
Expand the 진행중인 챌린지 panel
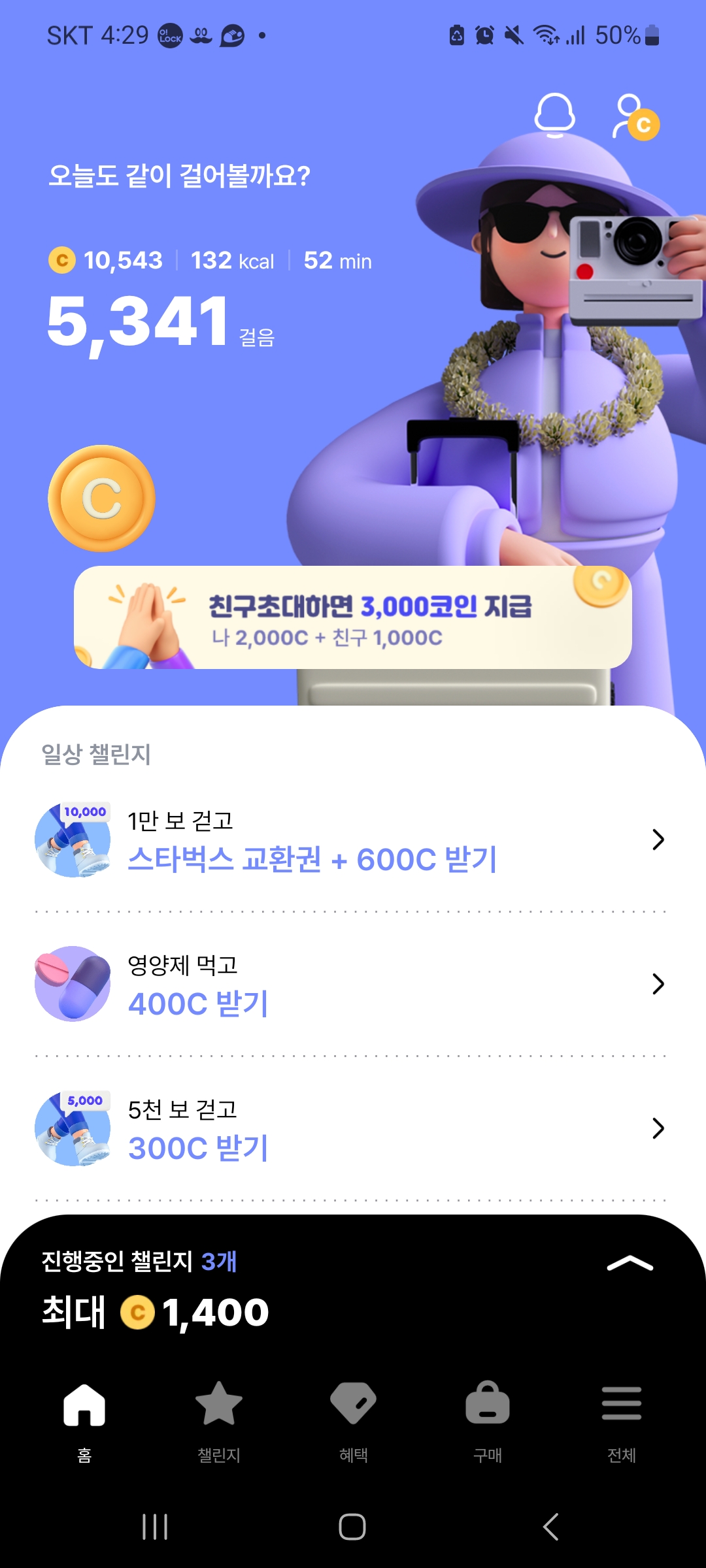click(630, 1264)
